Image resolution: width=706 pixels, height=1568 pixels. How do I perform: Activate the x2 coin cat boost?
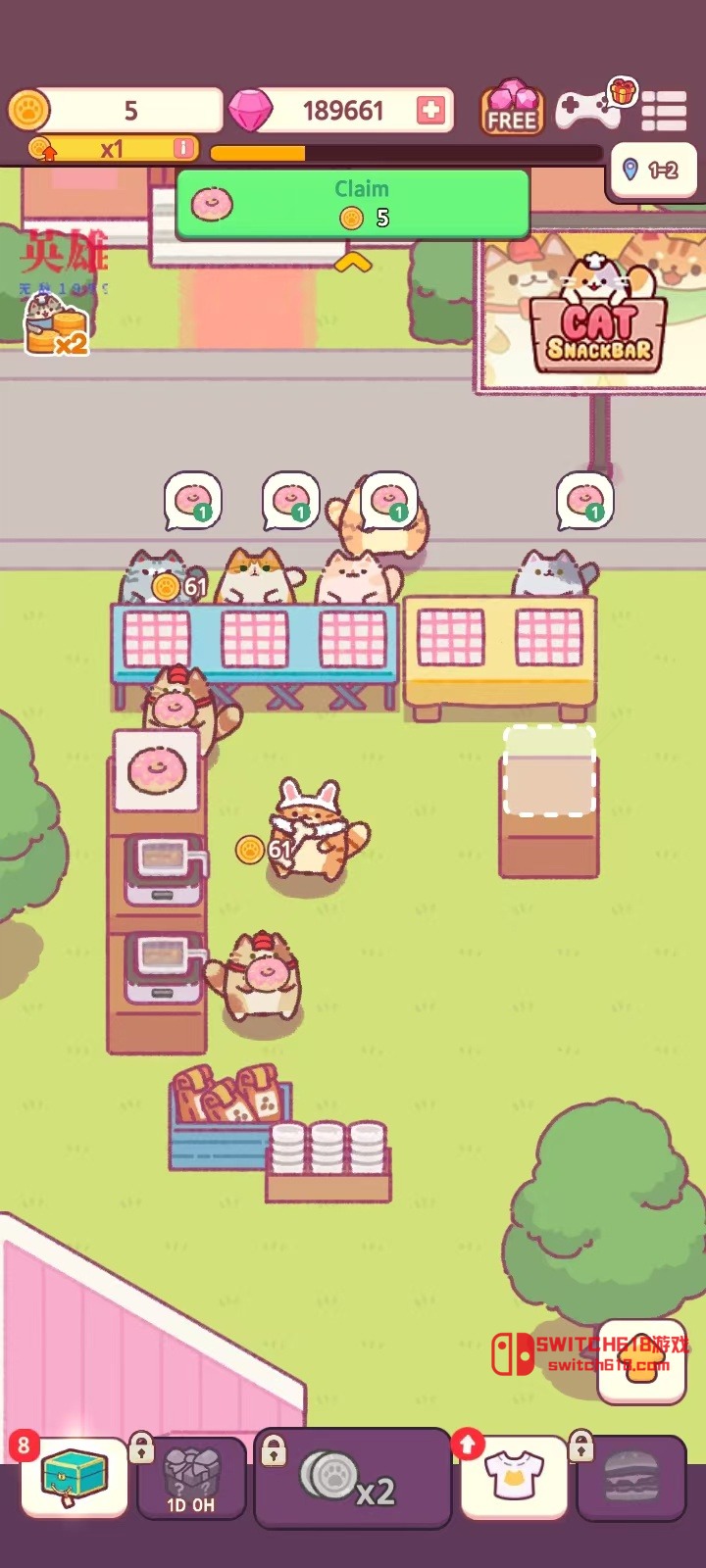tap(56, 325)
